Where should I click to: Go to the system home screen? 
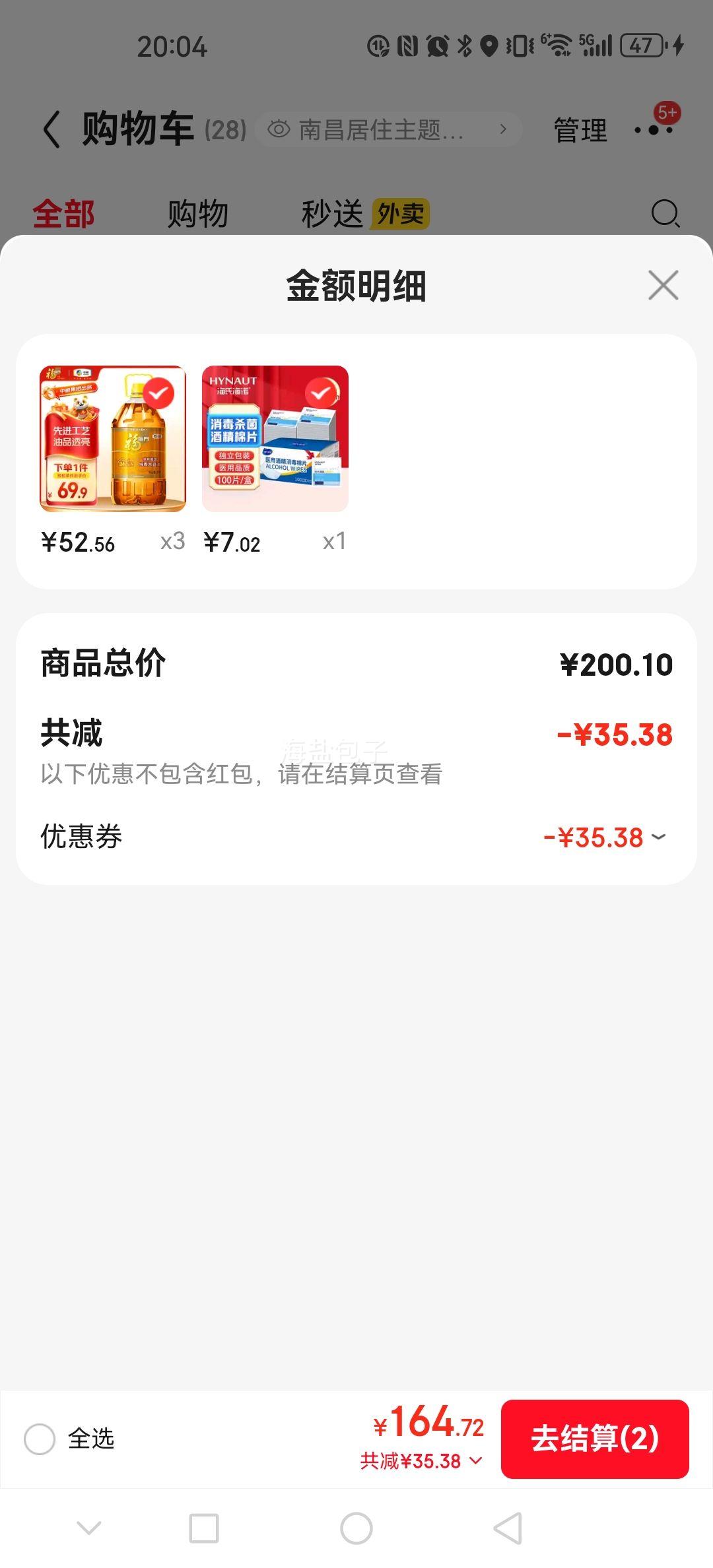[x=356, y=1528]
